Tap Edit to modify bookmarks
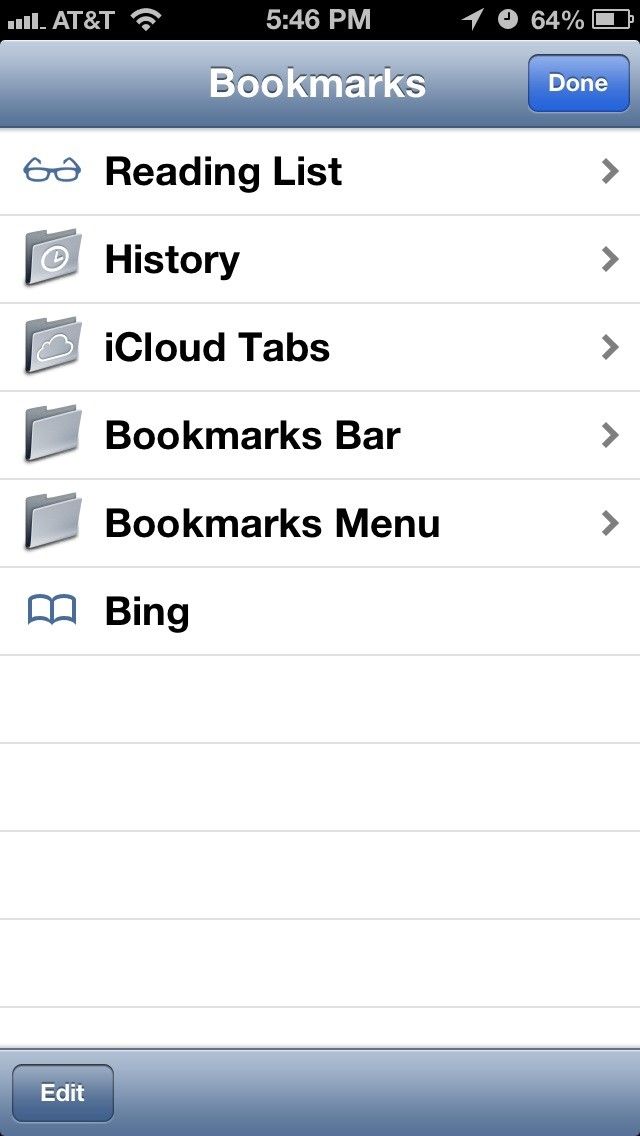Screen dimensions: 640x1136 tap(63, 1093)
